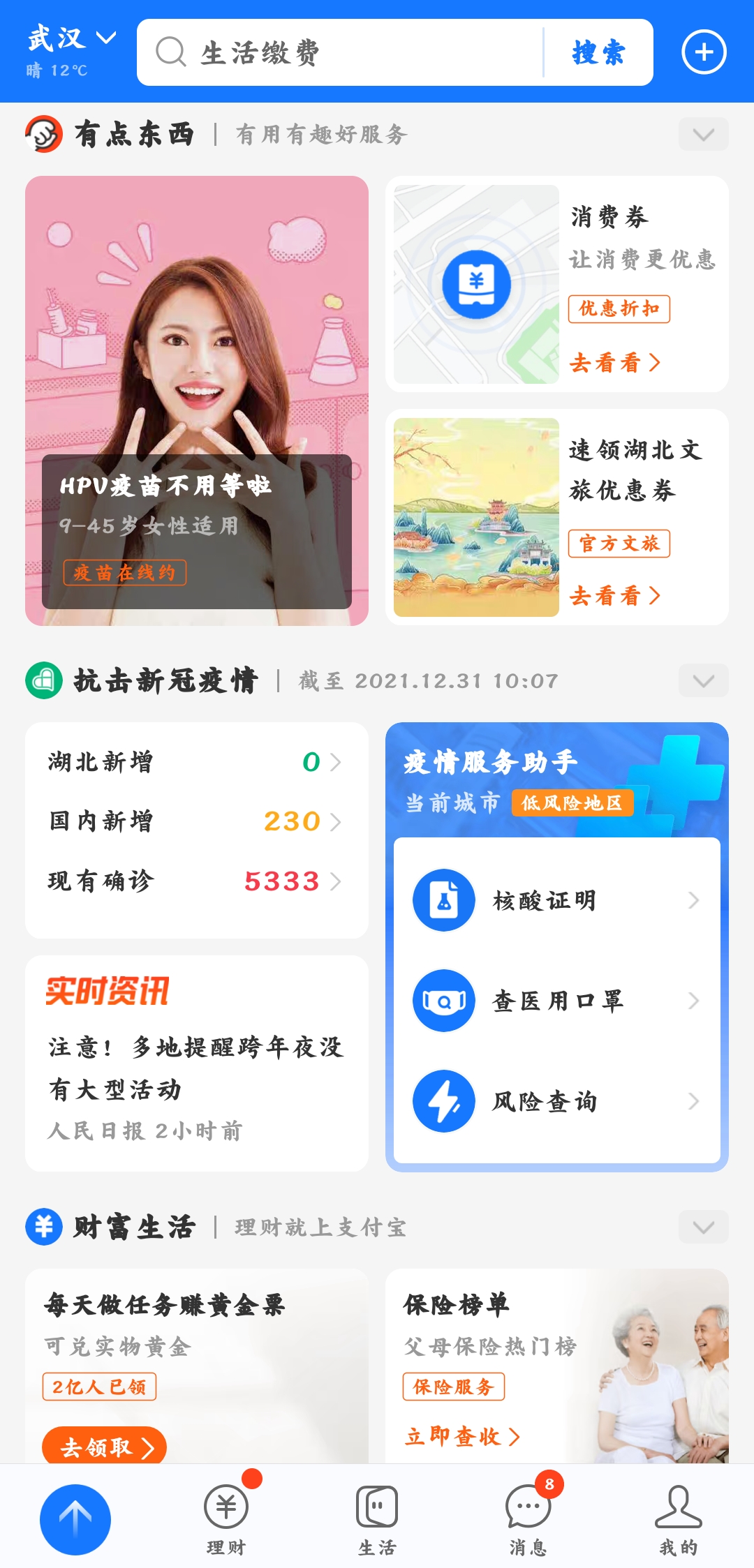This screenshot has height=1568, width=754.
Task: Expand the 有点东西 section chevron
Action: [703, 134]
